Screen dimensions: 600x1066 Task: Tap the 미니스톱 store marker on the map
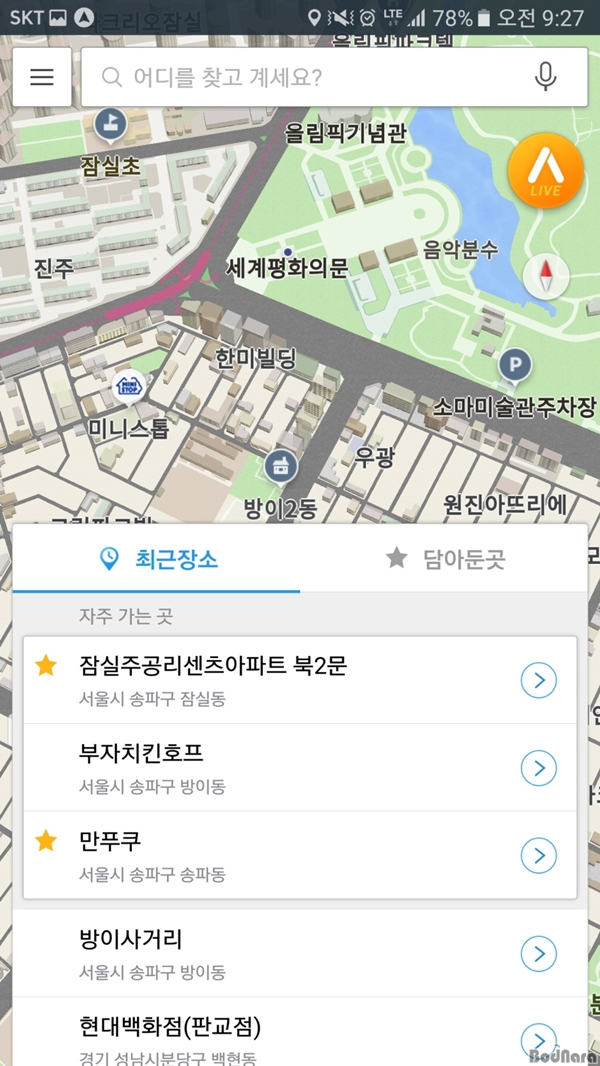pyautogui.click(x=129, y=386)
